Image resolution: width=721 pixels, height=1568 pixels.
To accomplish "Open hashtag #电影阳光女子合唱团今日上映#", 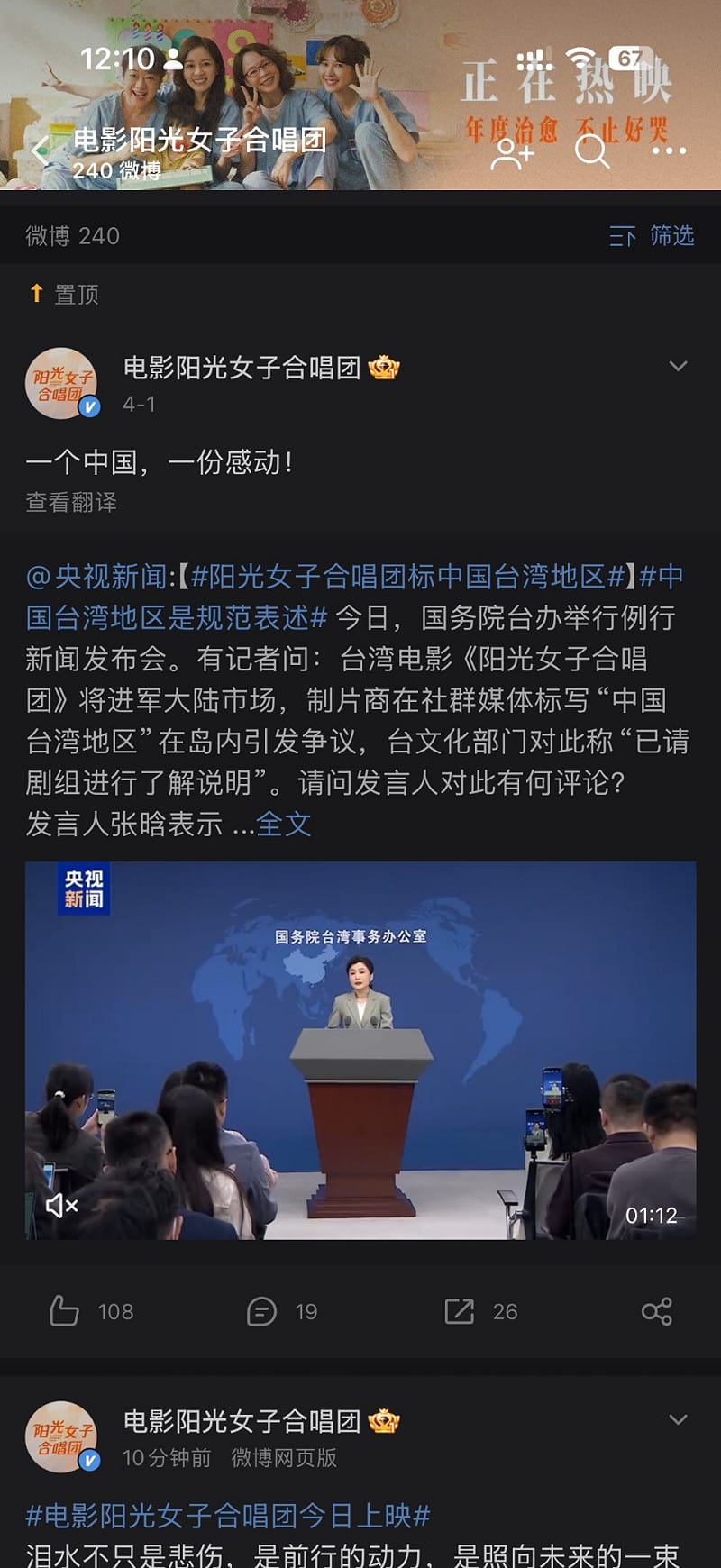I will click(227, 1516).
